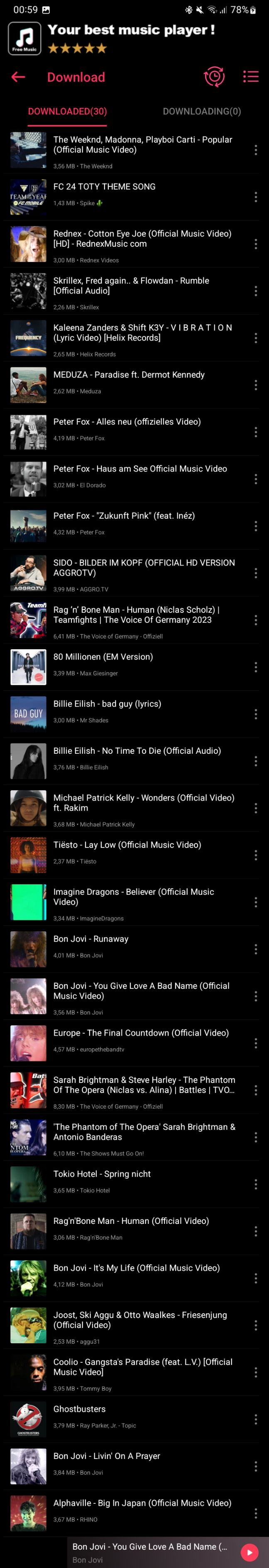Open MEDUZA Paradise track options
269x1568 pixels.
click(255, 385)
